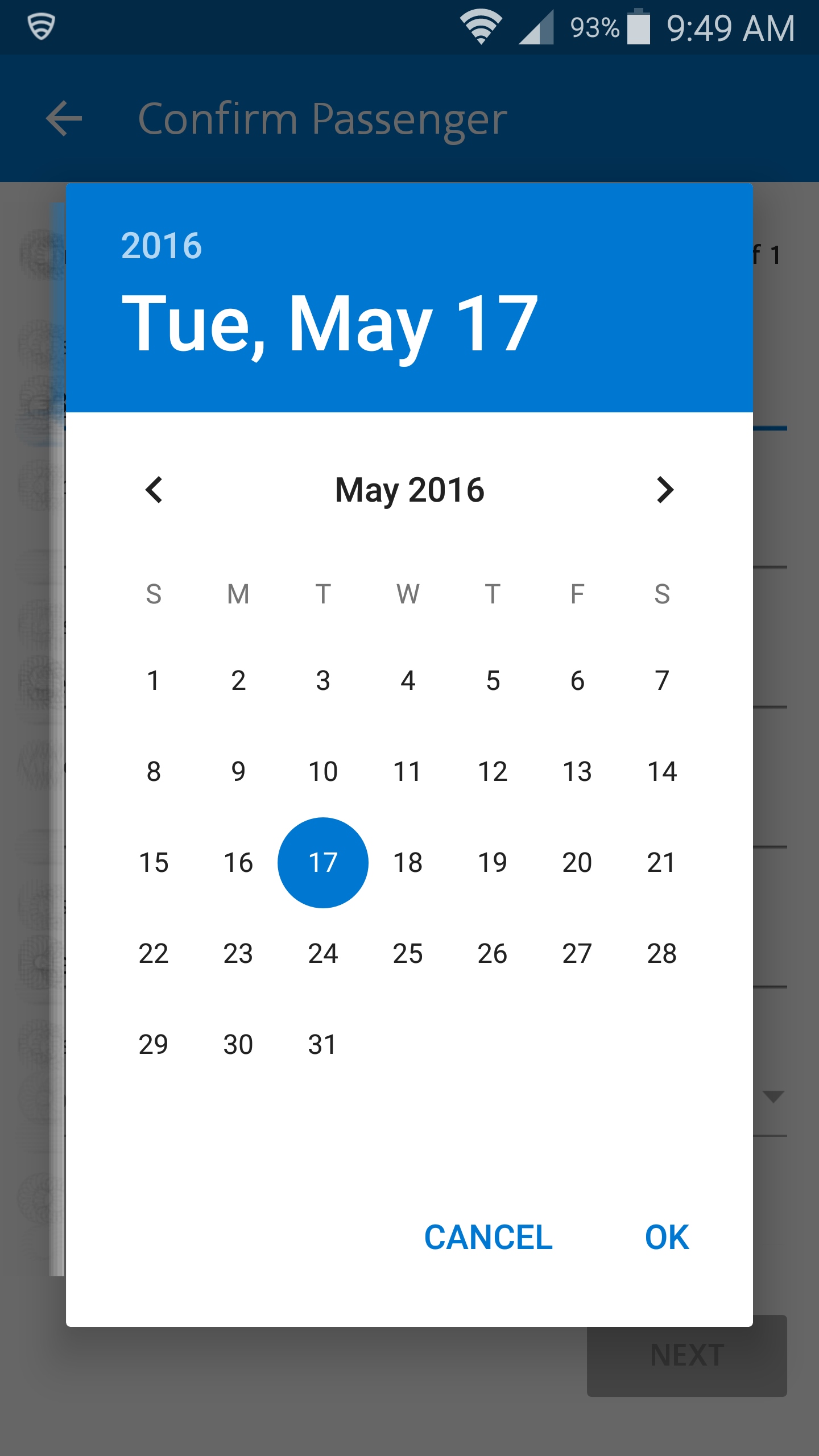This screenshot has height=1456, width=819.
Task: Pick May 29 on the calendar
Action: (x=154, y=1044)
